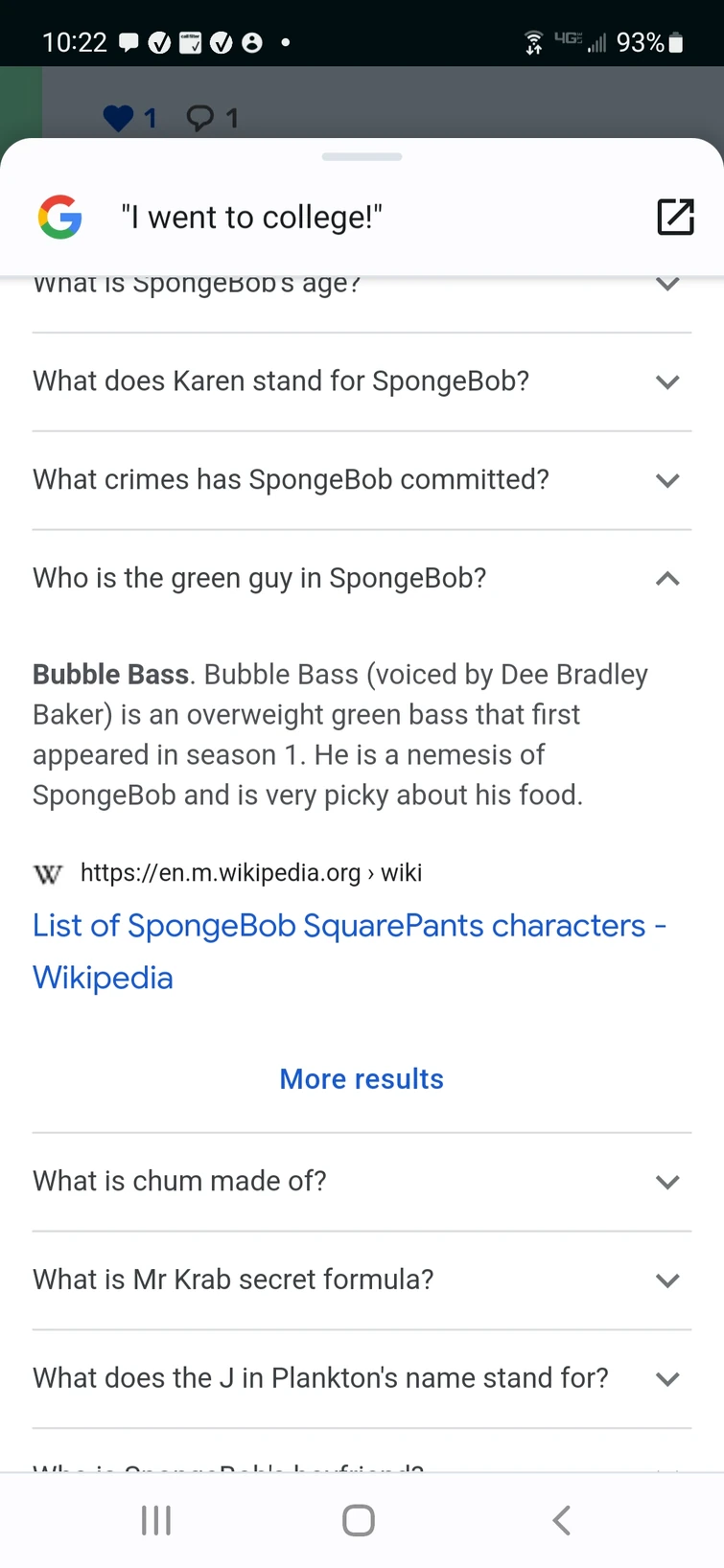Image resolution: width=724 pixels, height=1568 pixels.
Task: Open recent apps from navigation bar
Action: pos(156,1520)
